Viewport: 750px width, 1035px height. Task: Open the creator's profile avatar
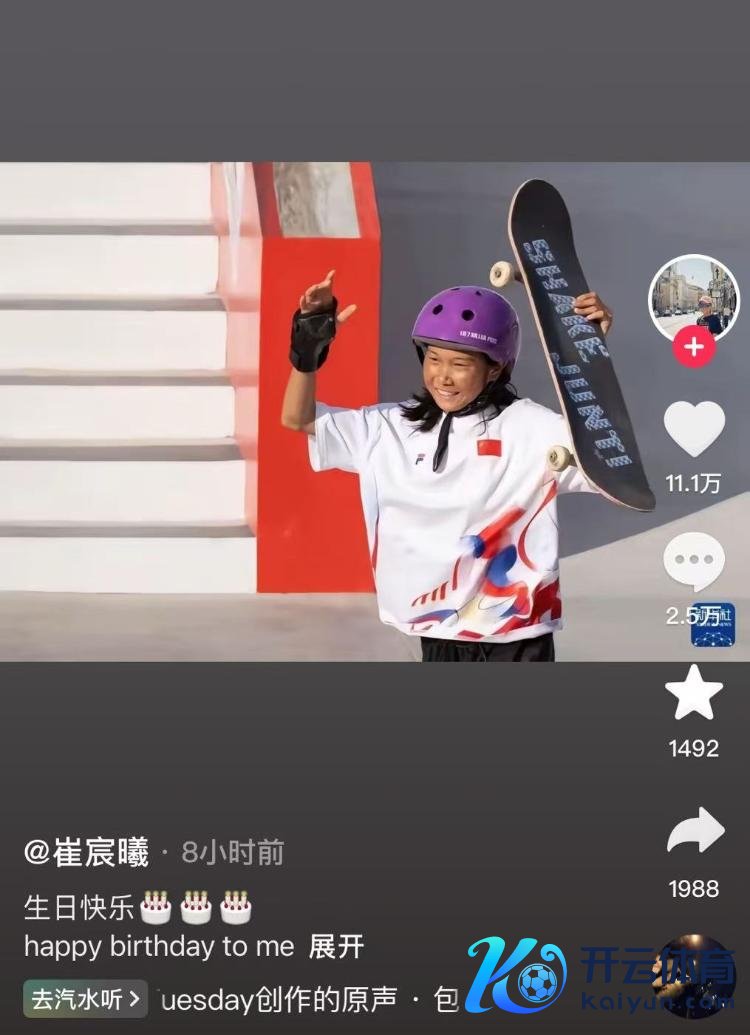pyautogui.click(x=693, y=297)
